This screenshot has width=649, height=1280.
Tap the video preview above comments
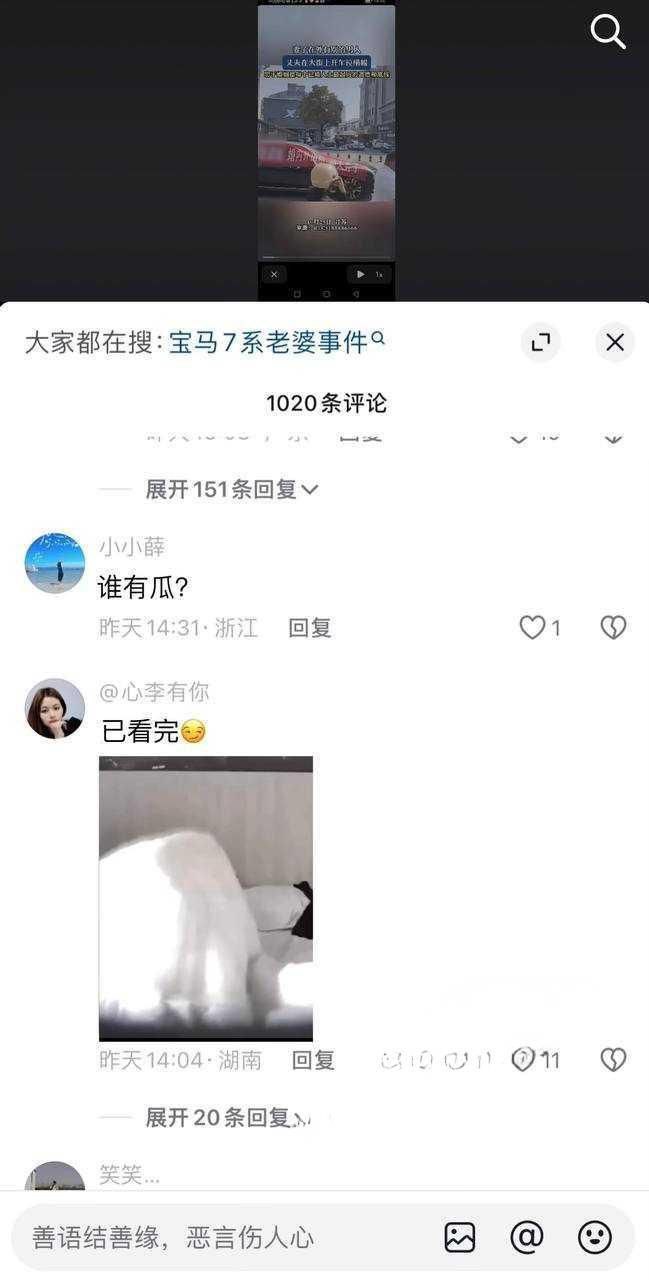coord(326,152)
